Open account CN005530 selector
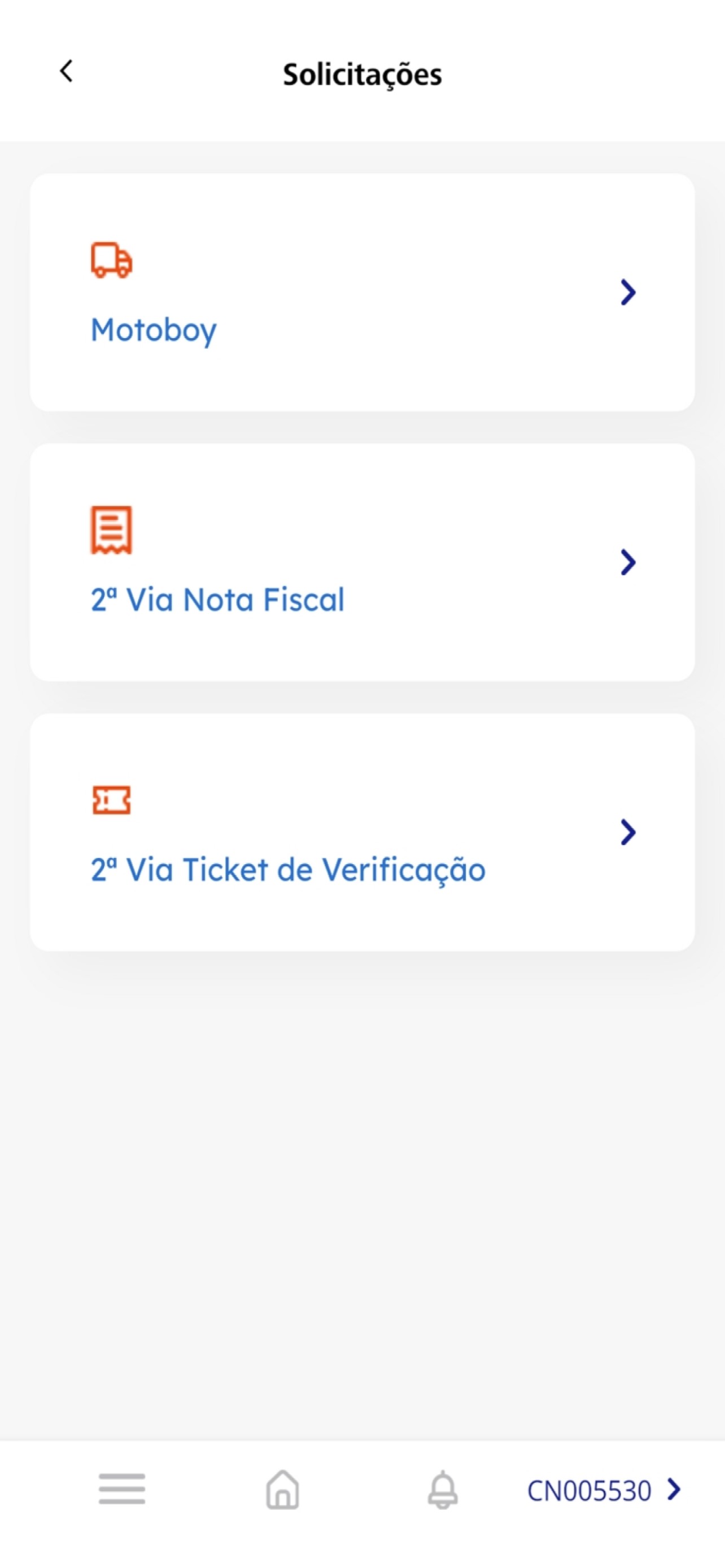The height and width of the screenshot is (1568, 725). tap(602, 1490)
